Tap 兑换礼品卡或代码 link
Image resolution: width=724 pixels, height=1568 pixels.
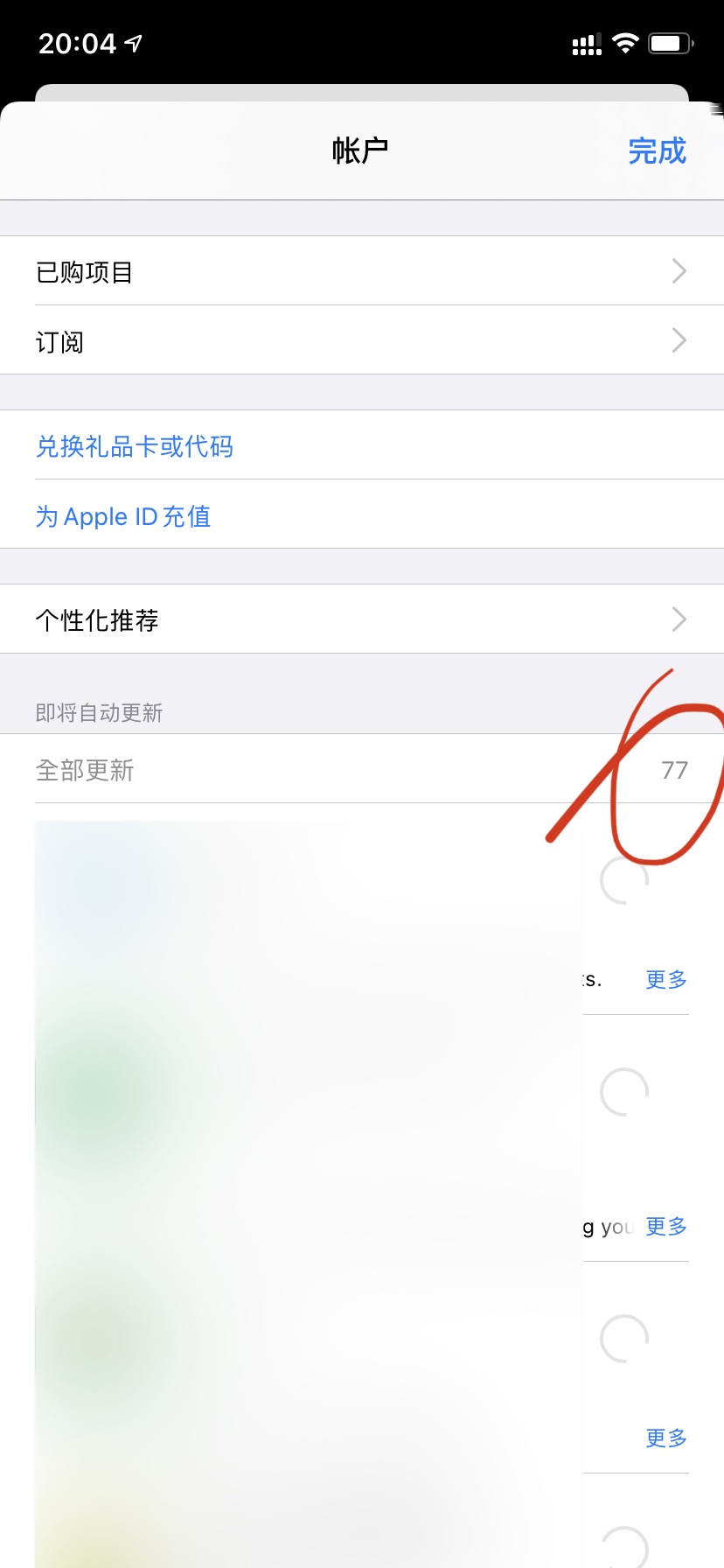pos(135,446)
